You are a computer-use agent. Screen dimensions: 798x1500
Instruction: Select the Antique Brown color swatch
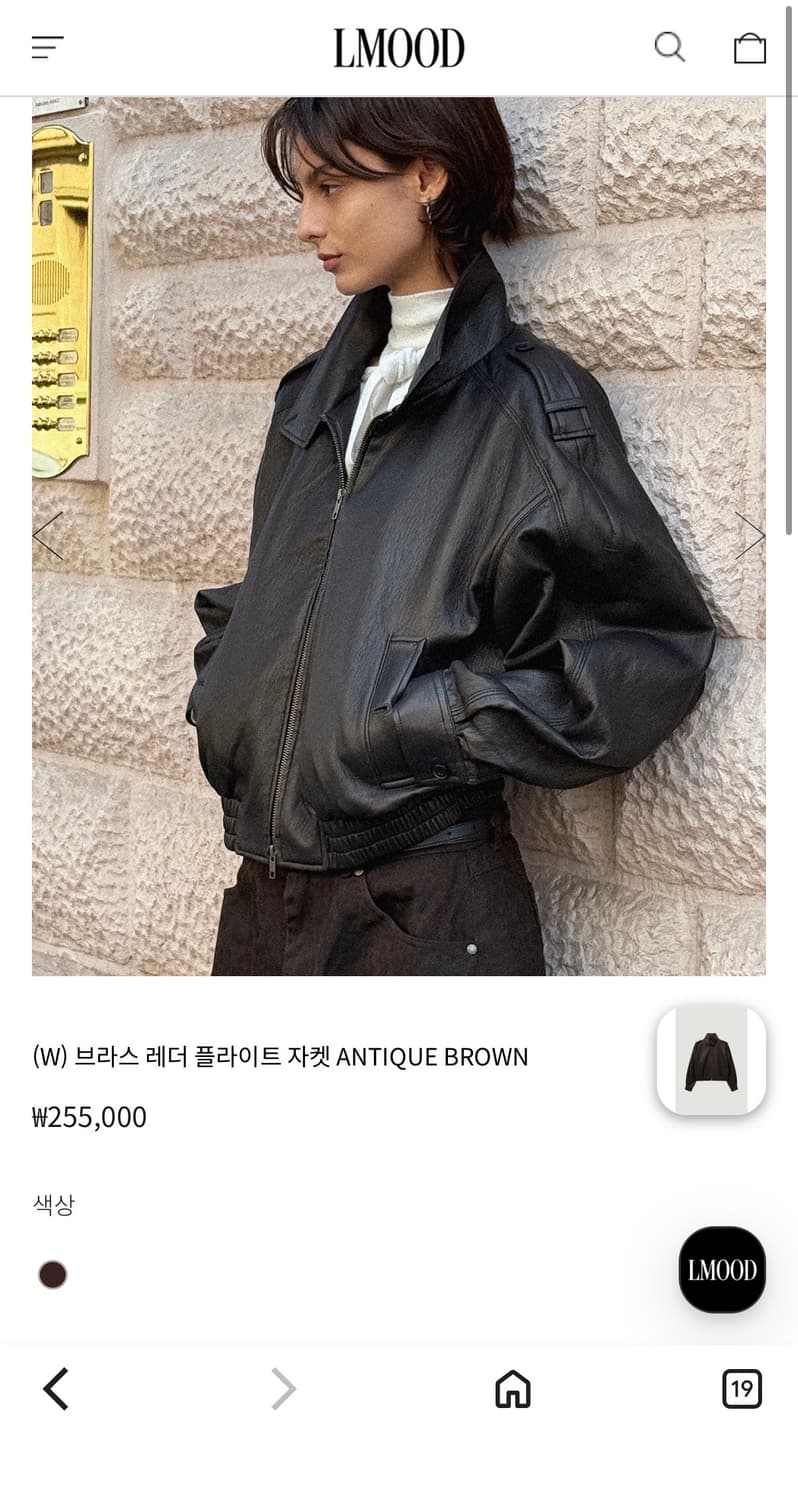click(x=52, y=1276)
